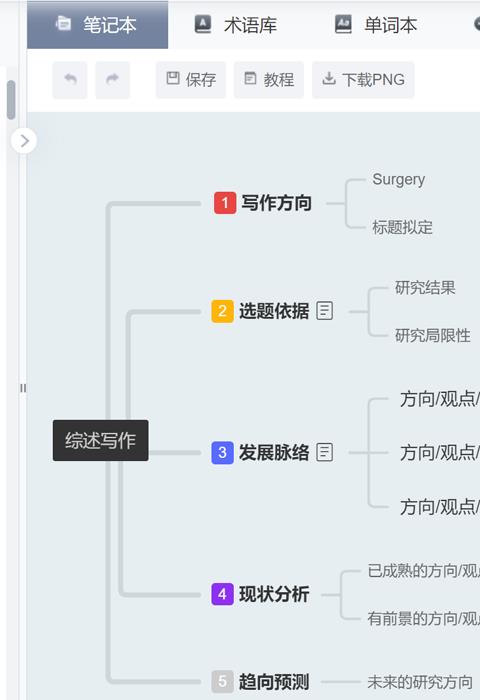Select the 未来的研究方向 node
480x700 pixels.
click(420, 682)
